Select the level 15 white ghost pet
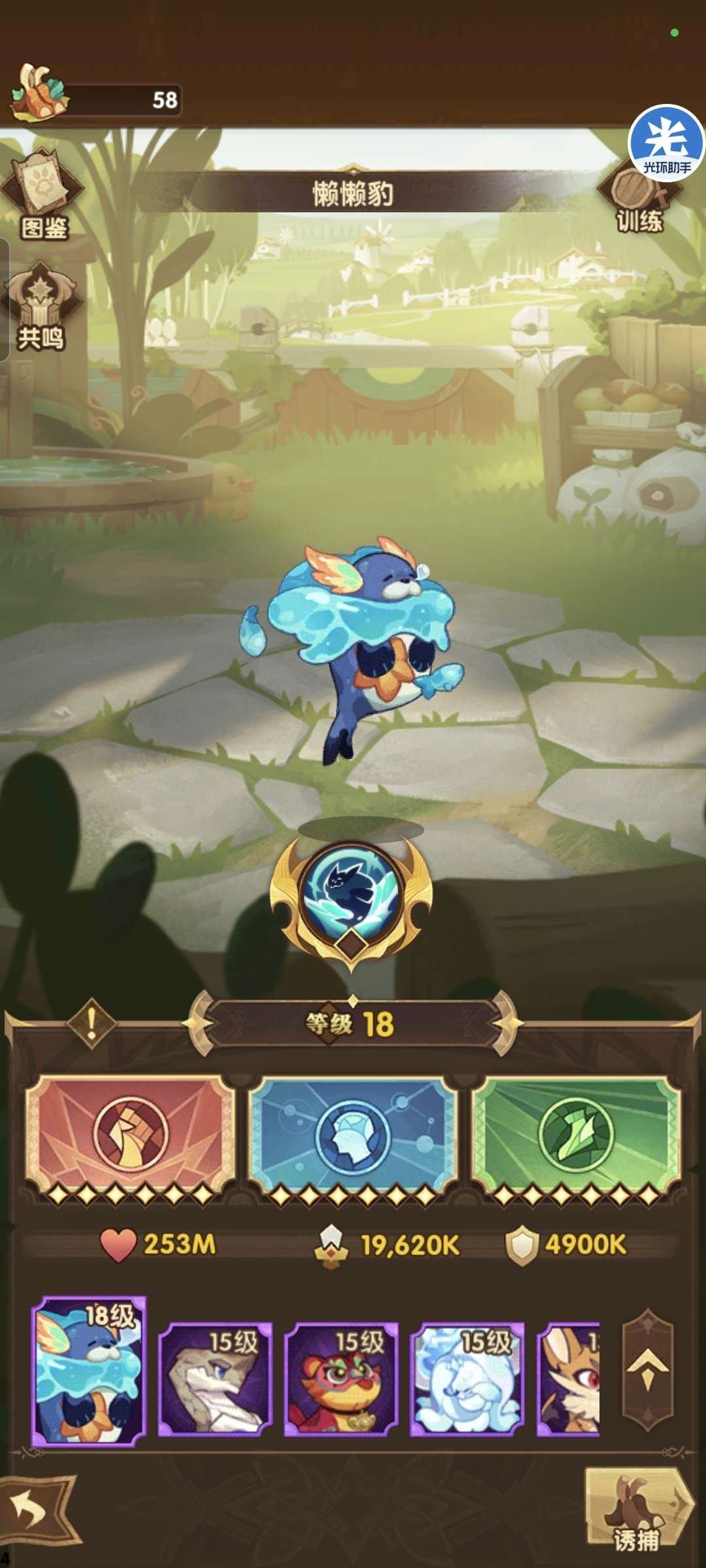This screenshot has width=706, height=1568. (x=467, y=1379)
